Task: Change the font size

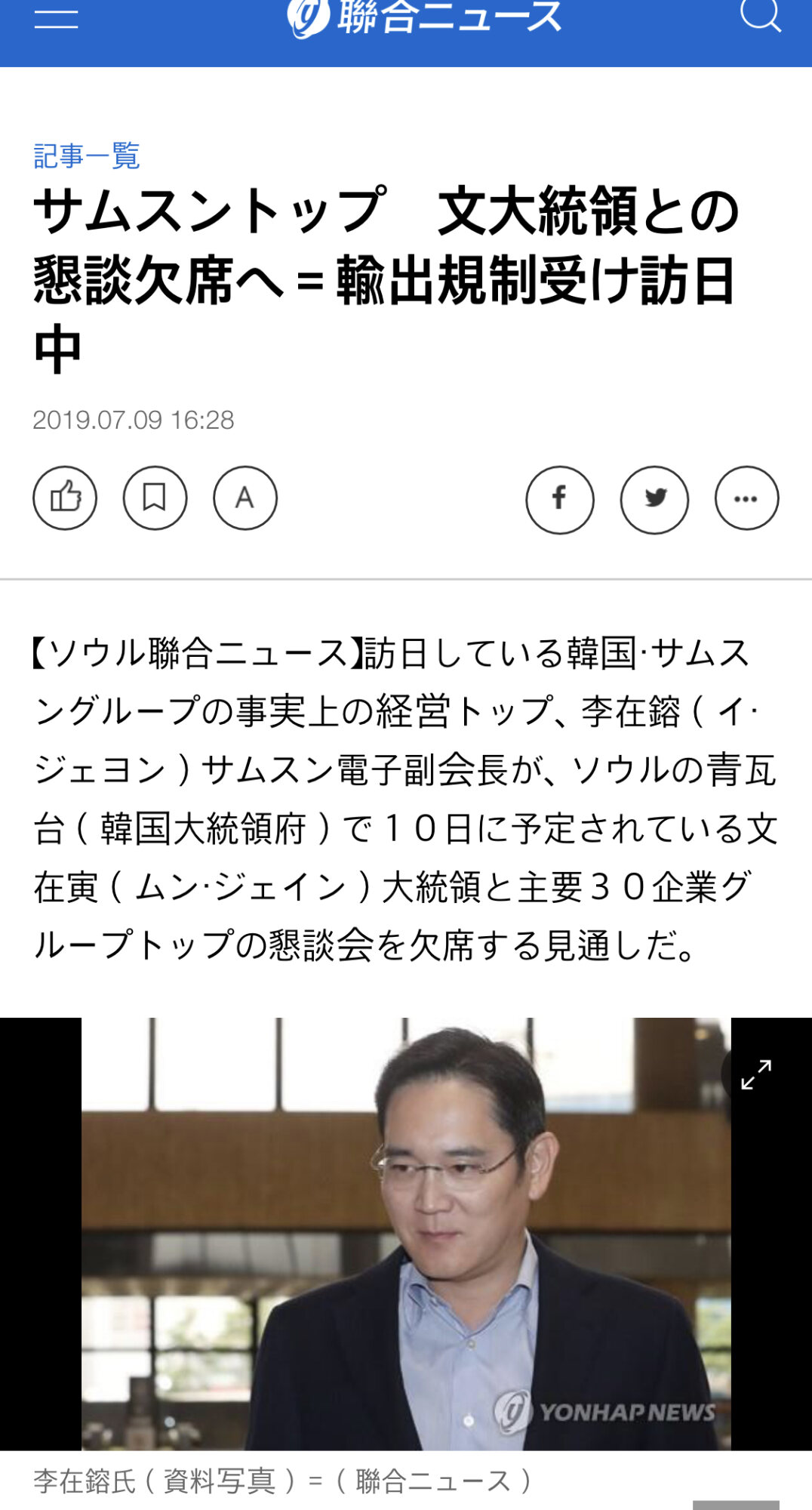Action: 245,498
